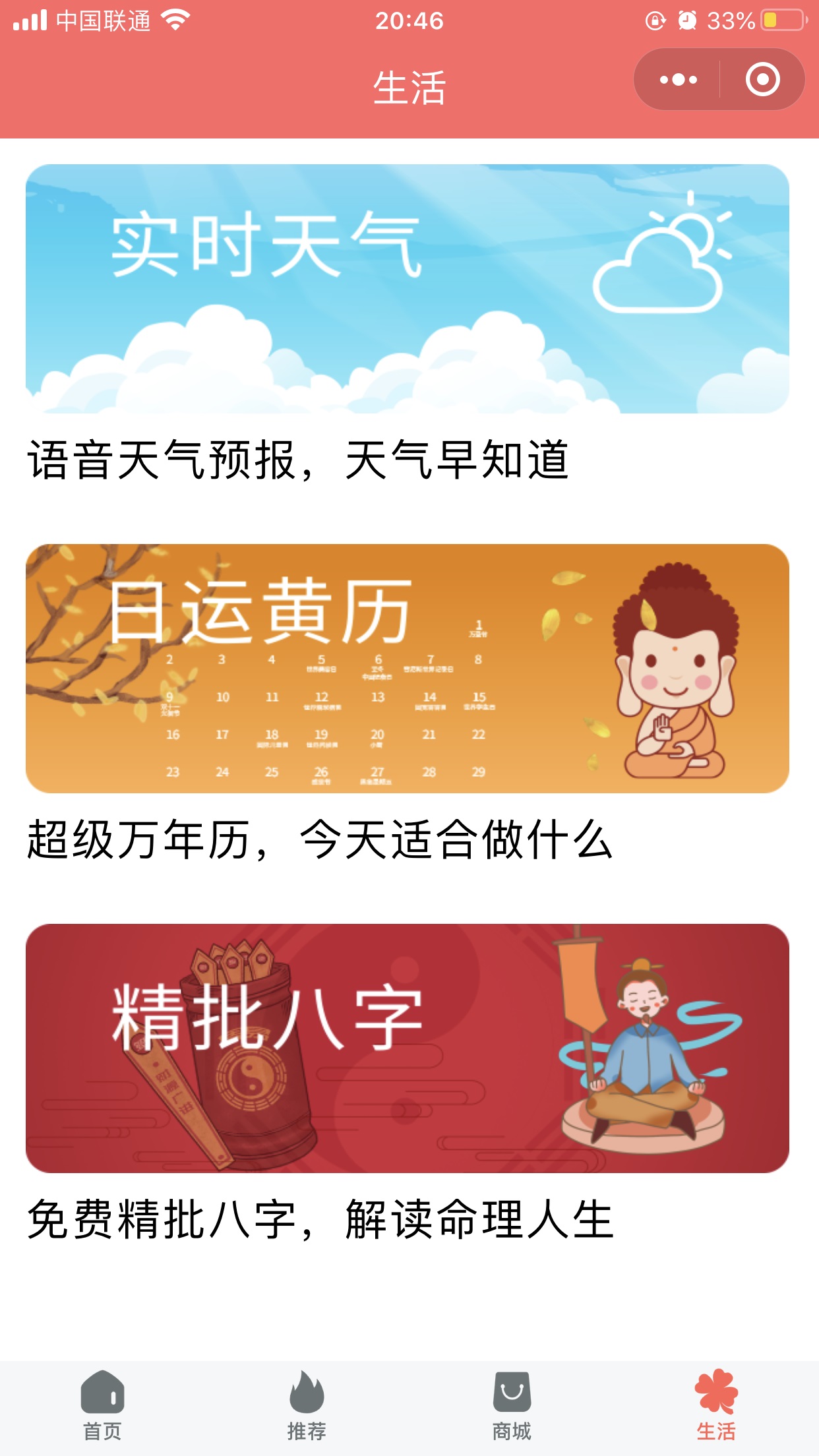Open the 精批八字 fortune card
The image size is (819, 1456).
(408, 1048)
